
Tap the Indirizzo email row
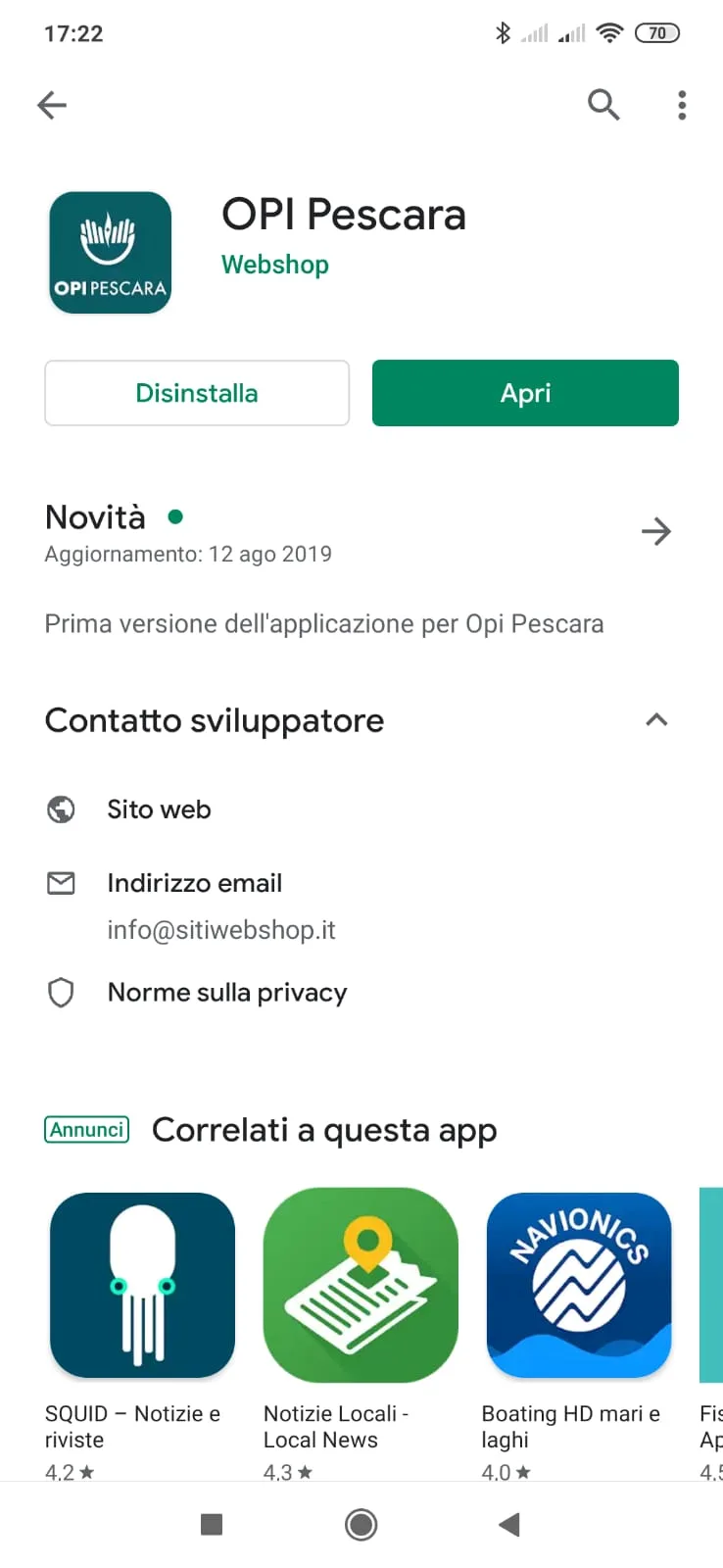(361, 906)
